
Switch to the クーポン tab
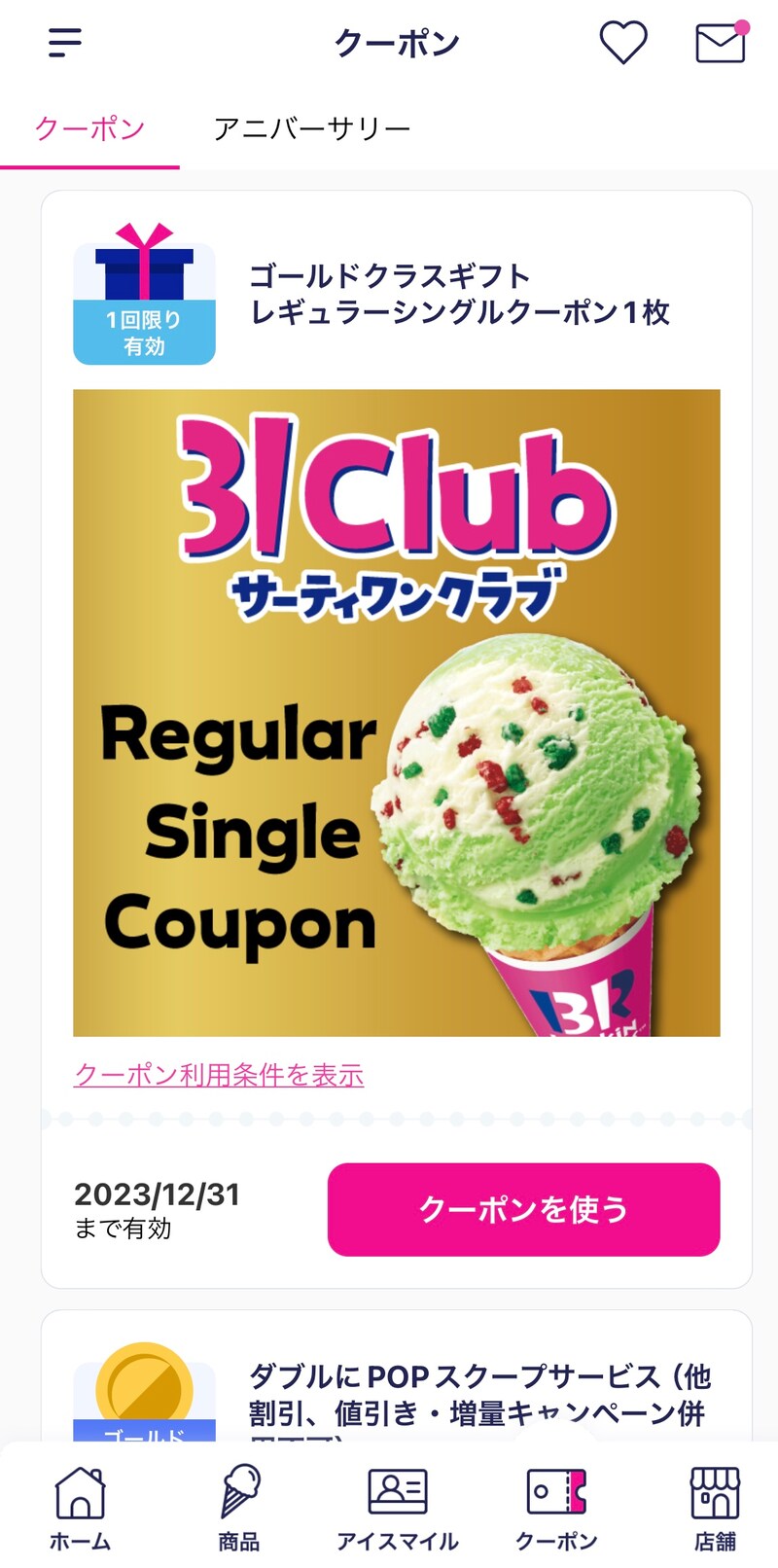click(89, 127)
